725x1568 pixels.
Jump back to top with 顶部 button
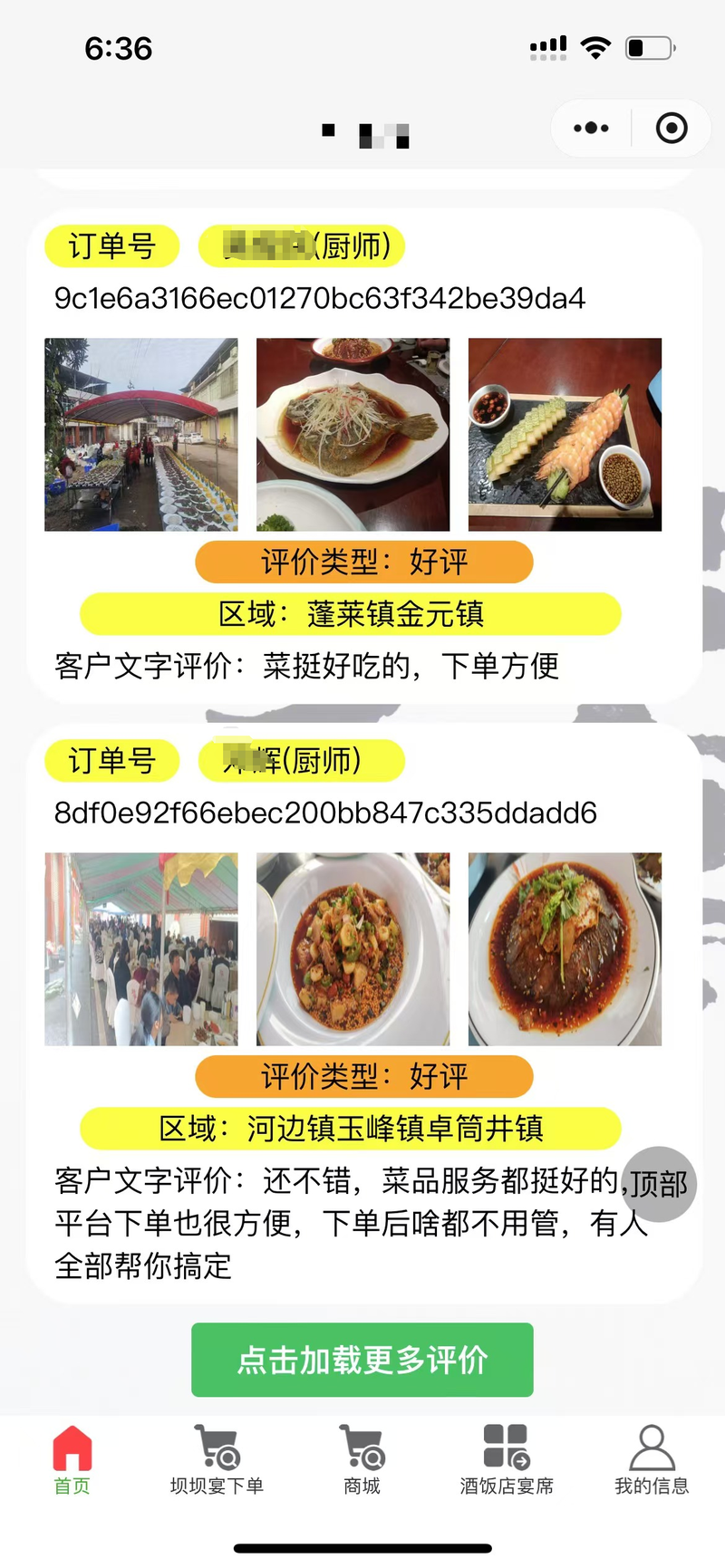(x=659, y=1184)
